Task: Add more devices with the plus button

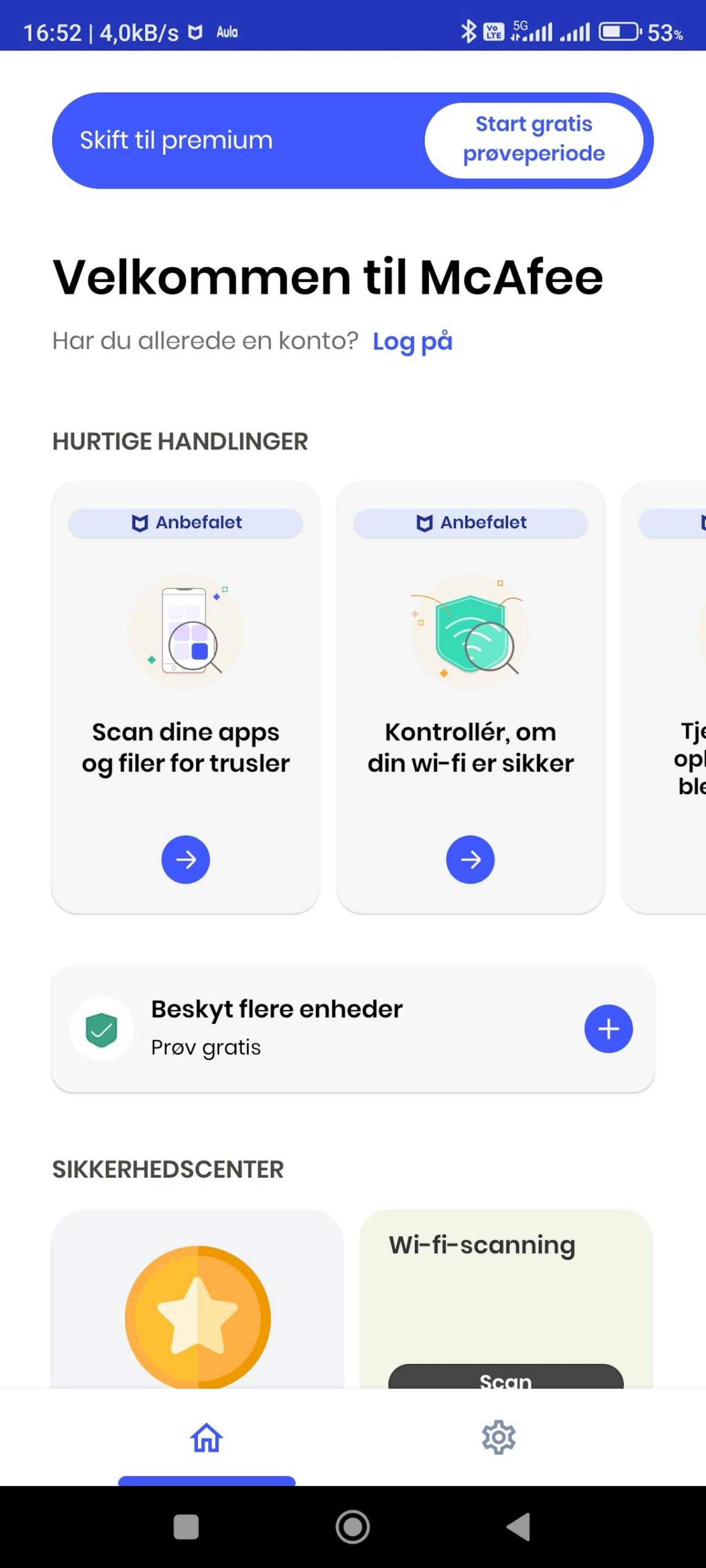Action: (608, 1029)
